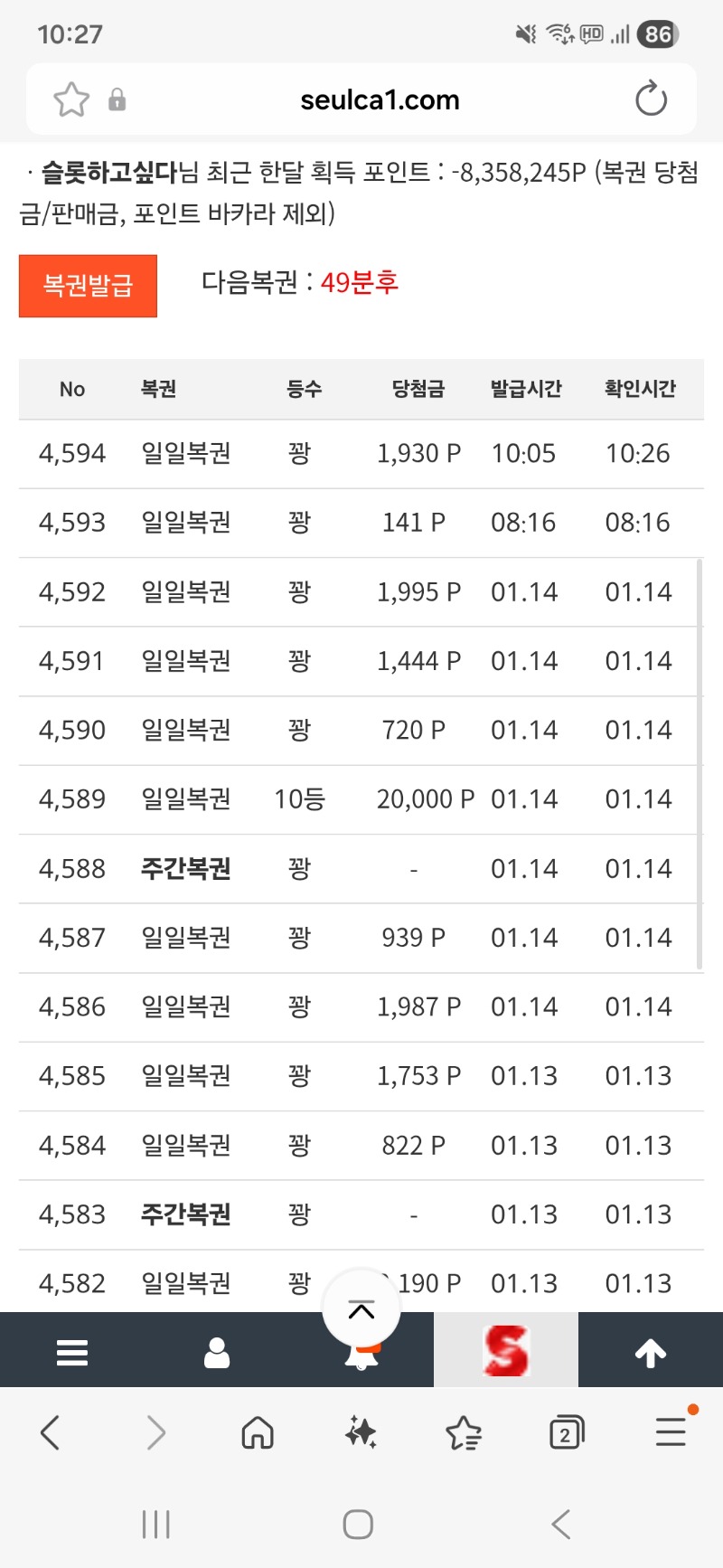Open the seulca1.com address bar
The image size is (723, 1568).
click(380, 99)
